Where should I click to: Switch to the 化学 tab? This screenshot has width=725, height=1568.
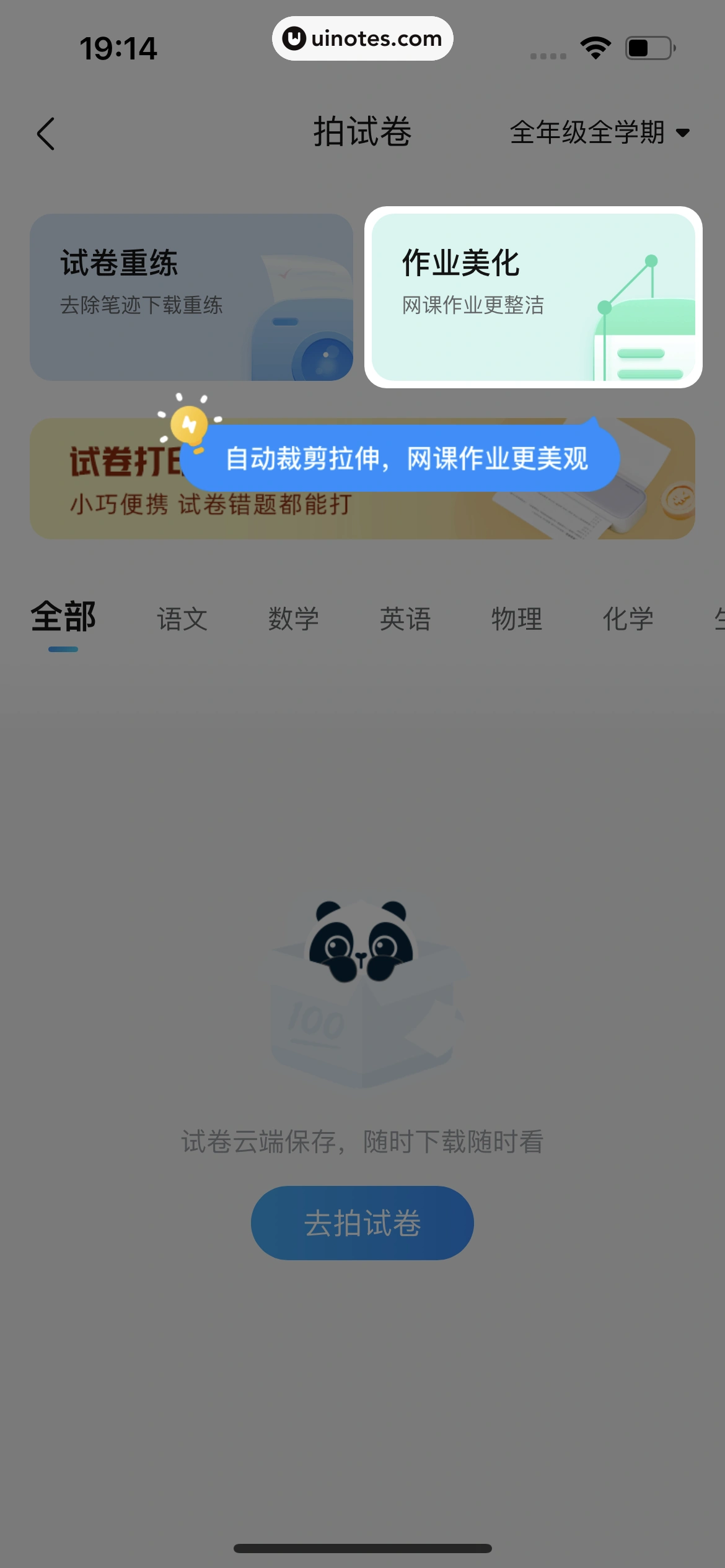[628, 619]
